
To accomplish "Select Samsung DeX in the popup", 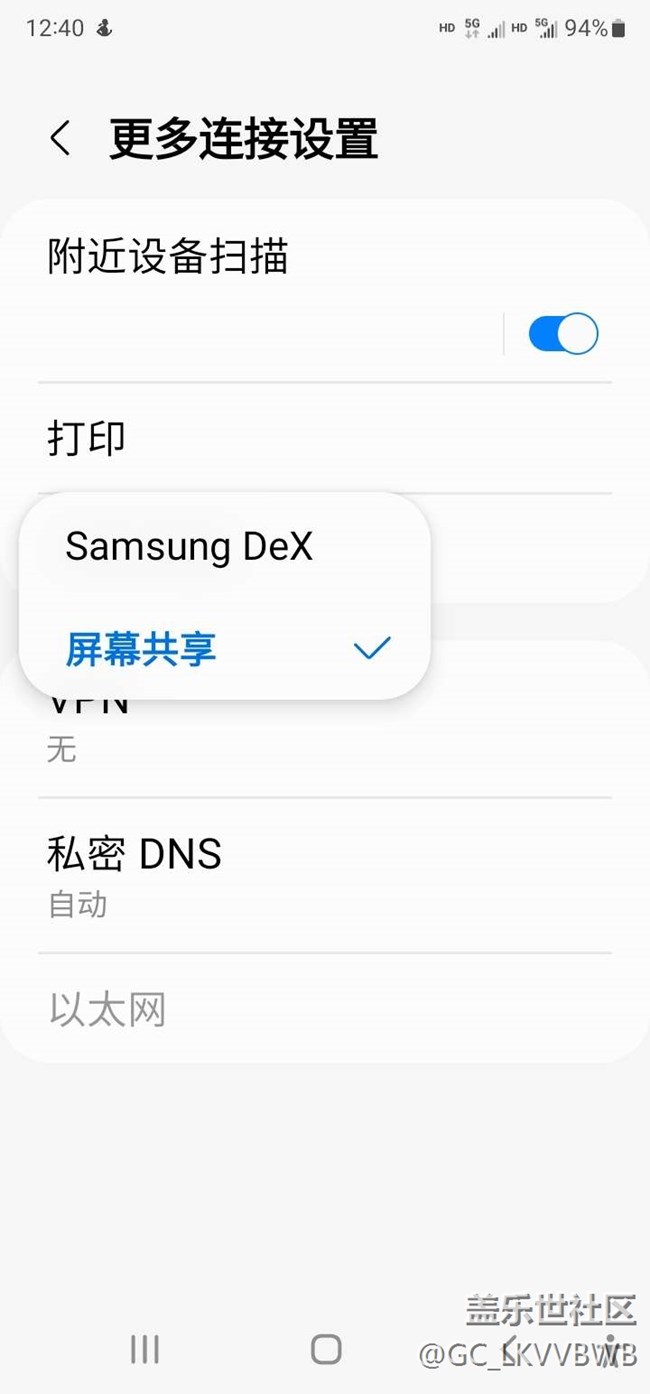I will (190, 546).
